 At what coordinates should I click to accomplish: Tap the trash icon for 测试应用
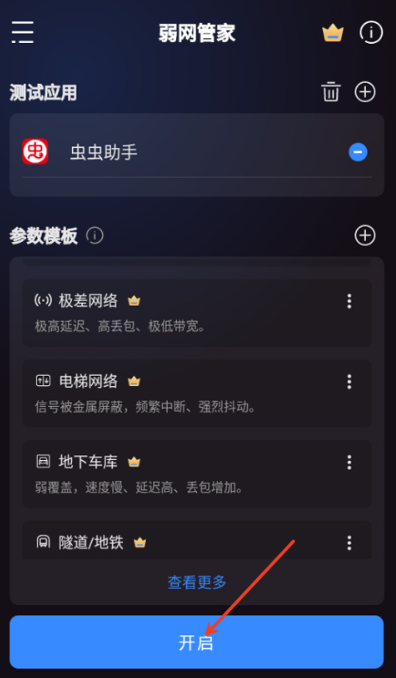[x=331, y=92]
